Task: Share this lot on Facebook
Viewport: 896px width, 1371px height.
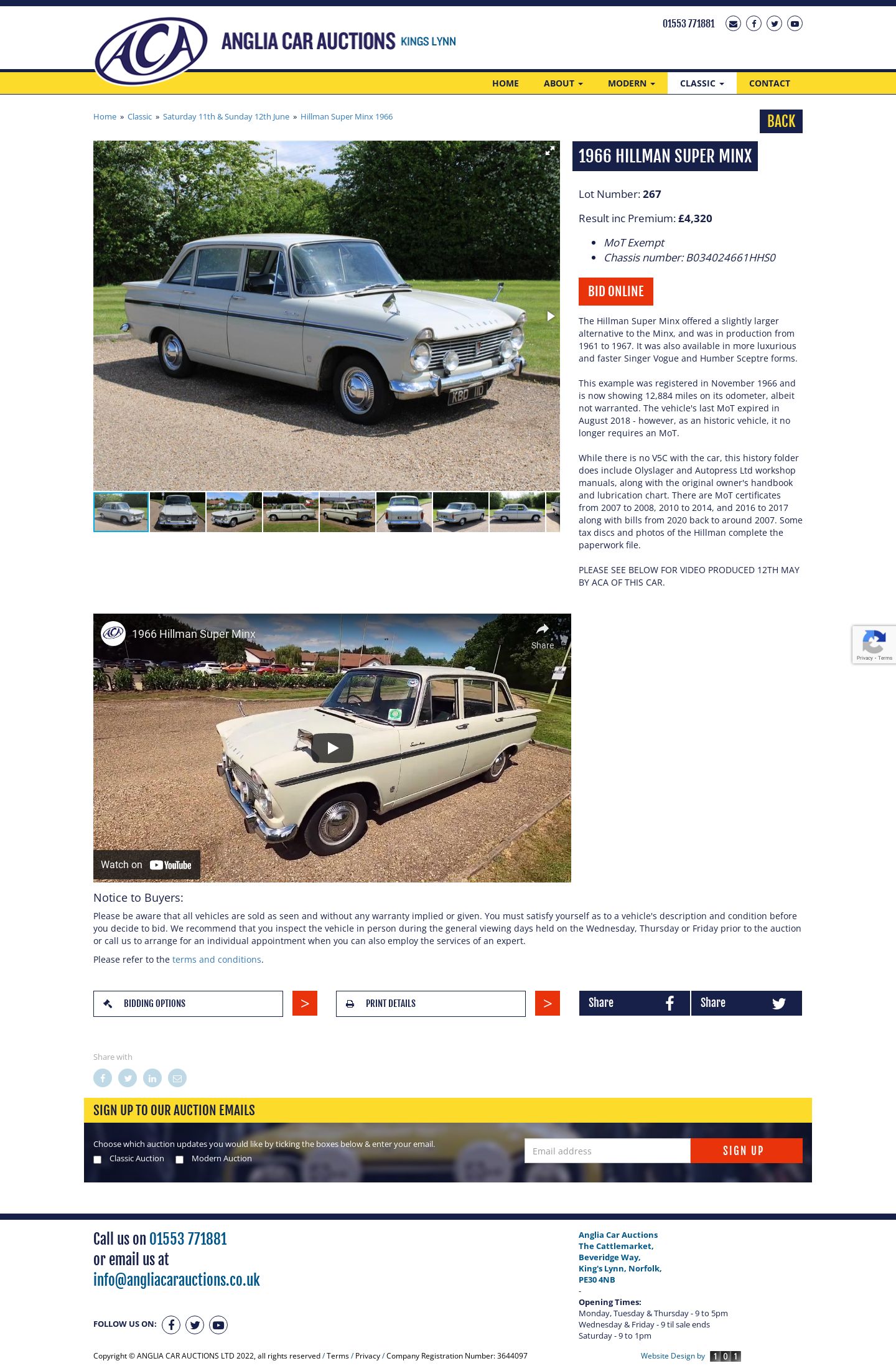Action: click(x=634, y=1003)
